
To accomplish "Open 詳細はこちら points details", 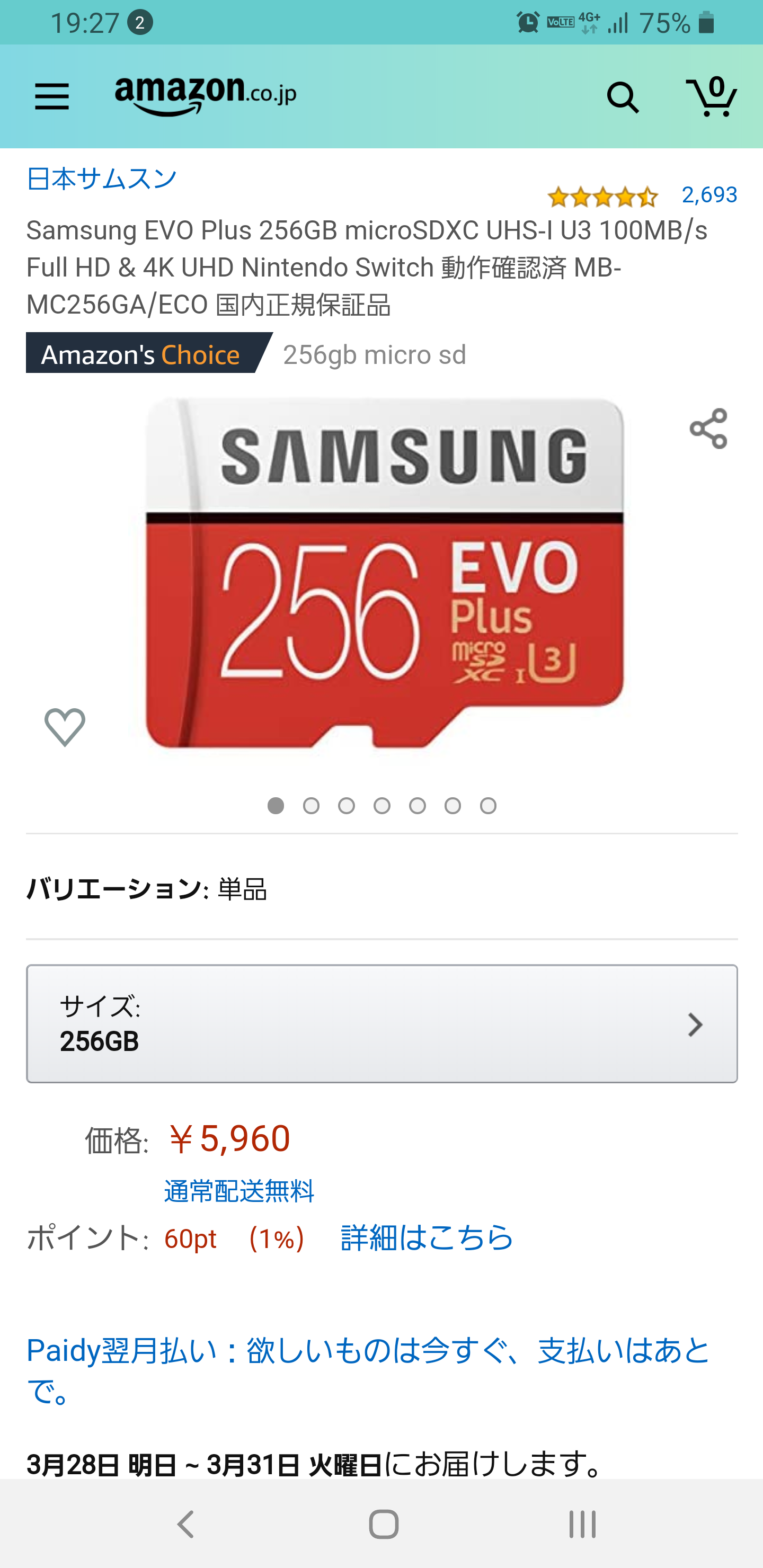I will coord(427,1237).
